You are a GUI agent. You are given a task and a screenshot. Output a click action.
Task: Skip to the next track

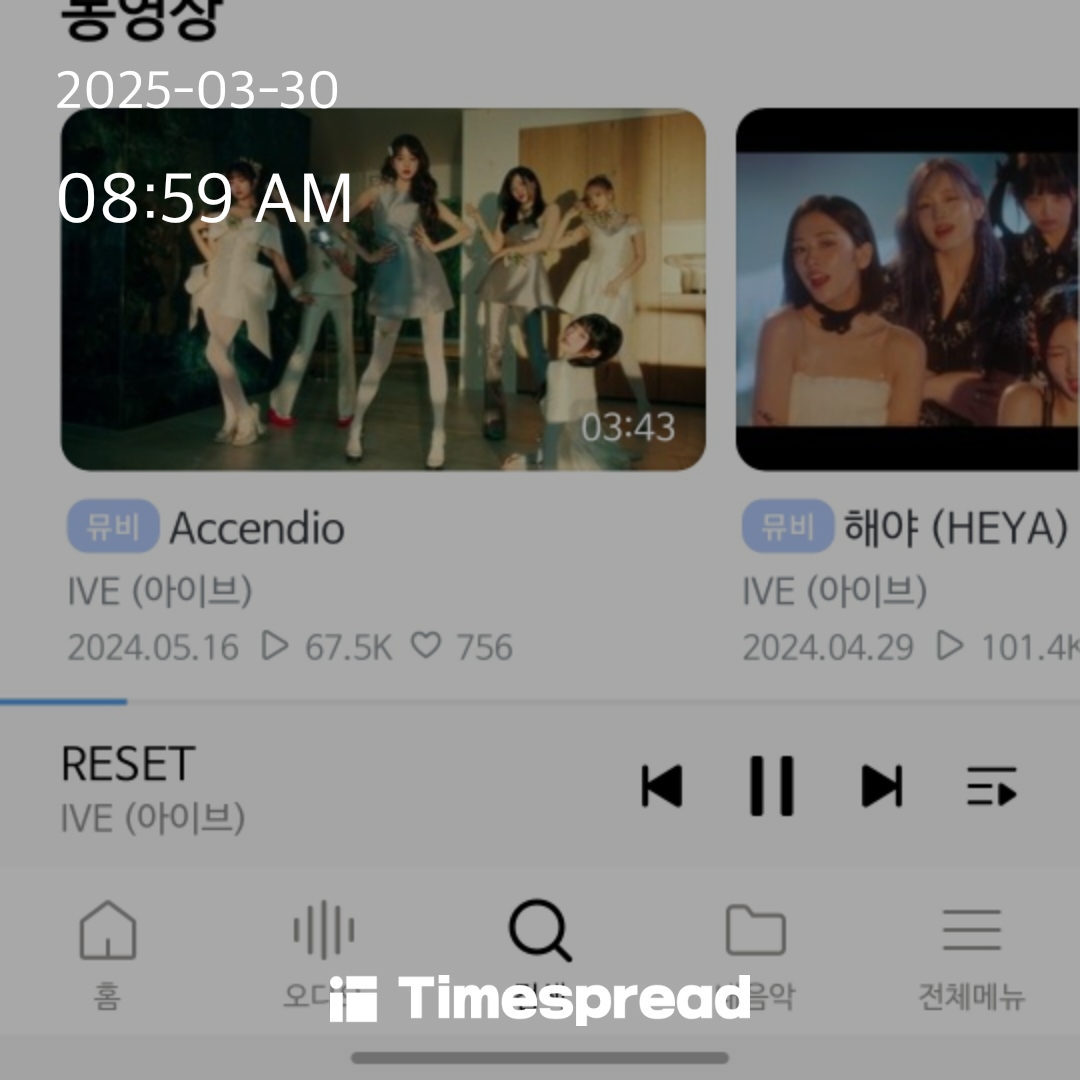click(882, 786)
